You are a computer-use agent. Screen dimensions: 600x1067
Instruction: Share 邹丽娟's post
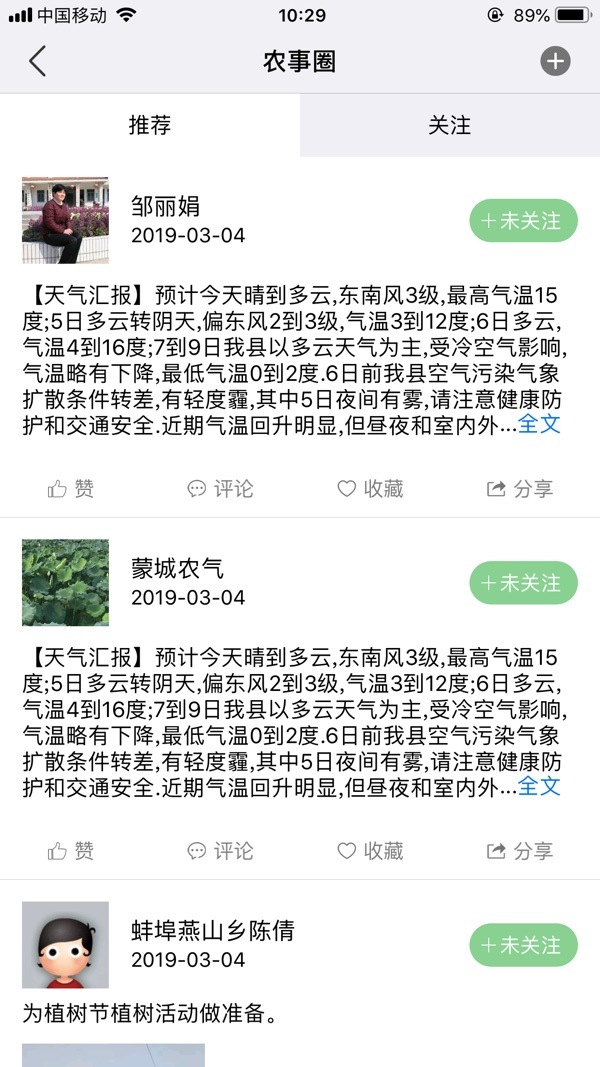coord(520,489)
